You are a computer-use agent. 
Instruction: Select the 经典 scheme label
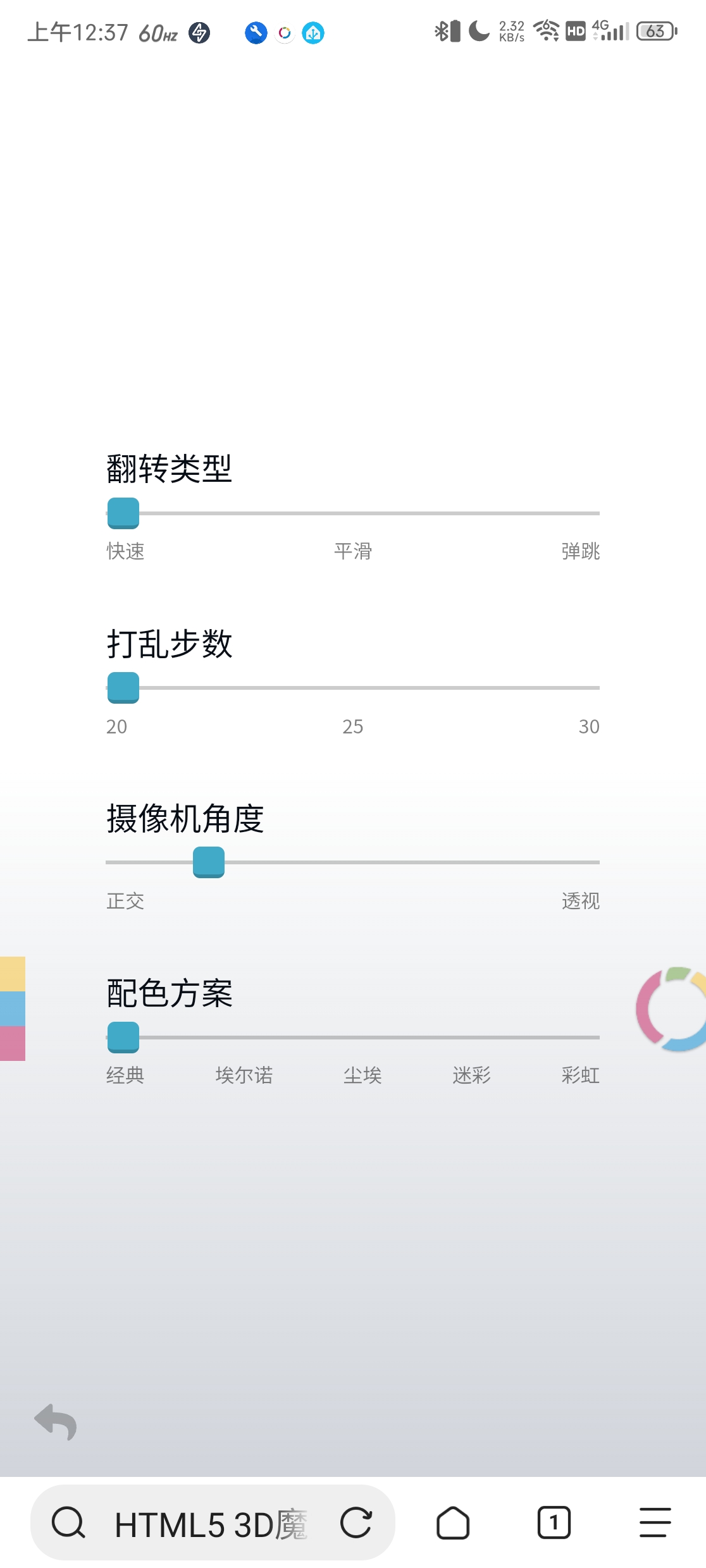pyautogui.click(x=125, y=1074)
